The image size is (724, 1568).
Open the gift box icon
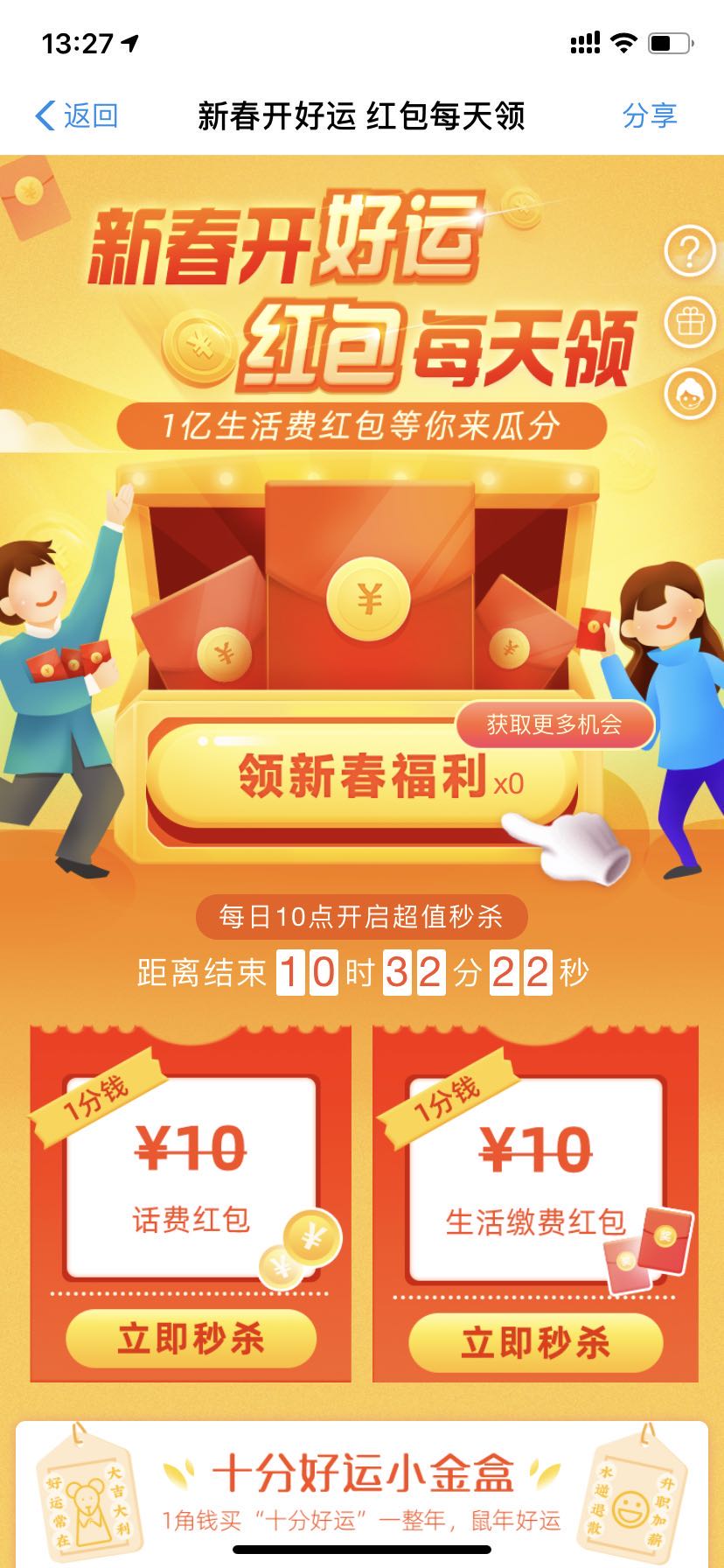[x=690, y=323]
